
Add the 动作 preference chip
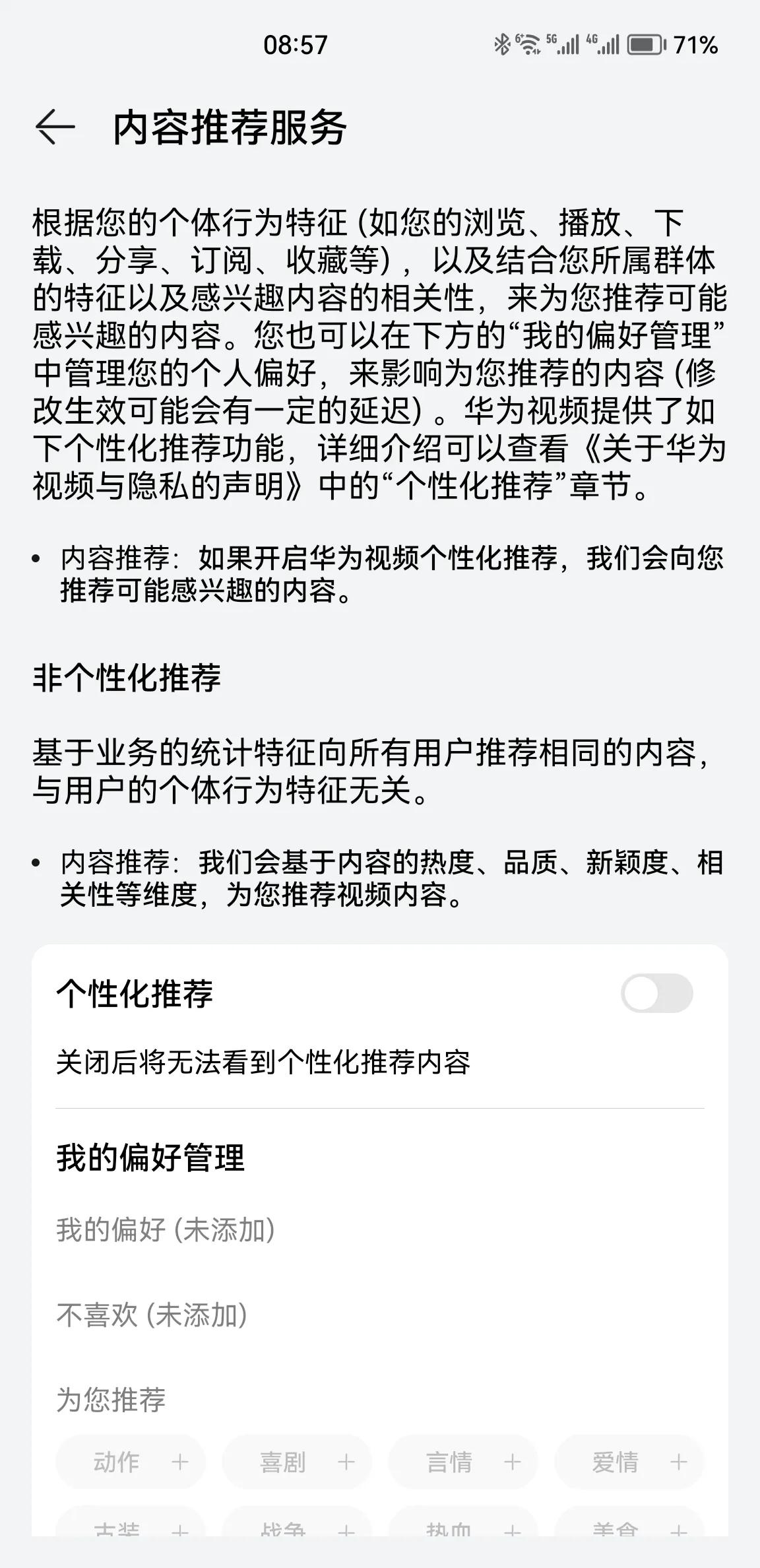pos(131,1462)
